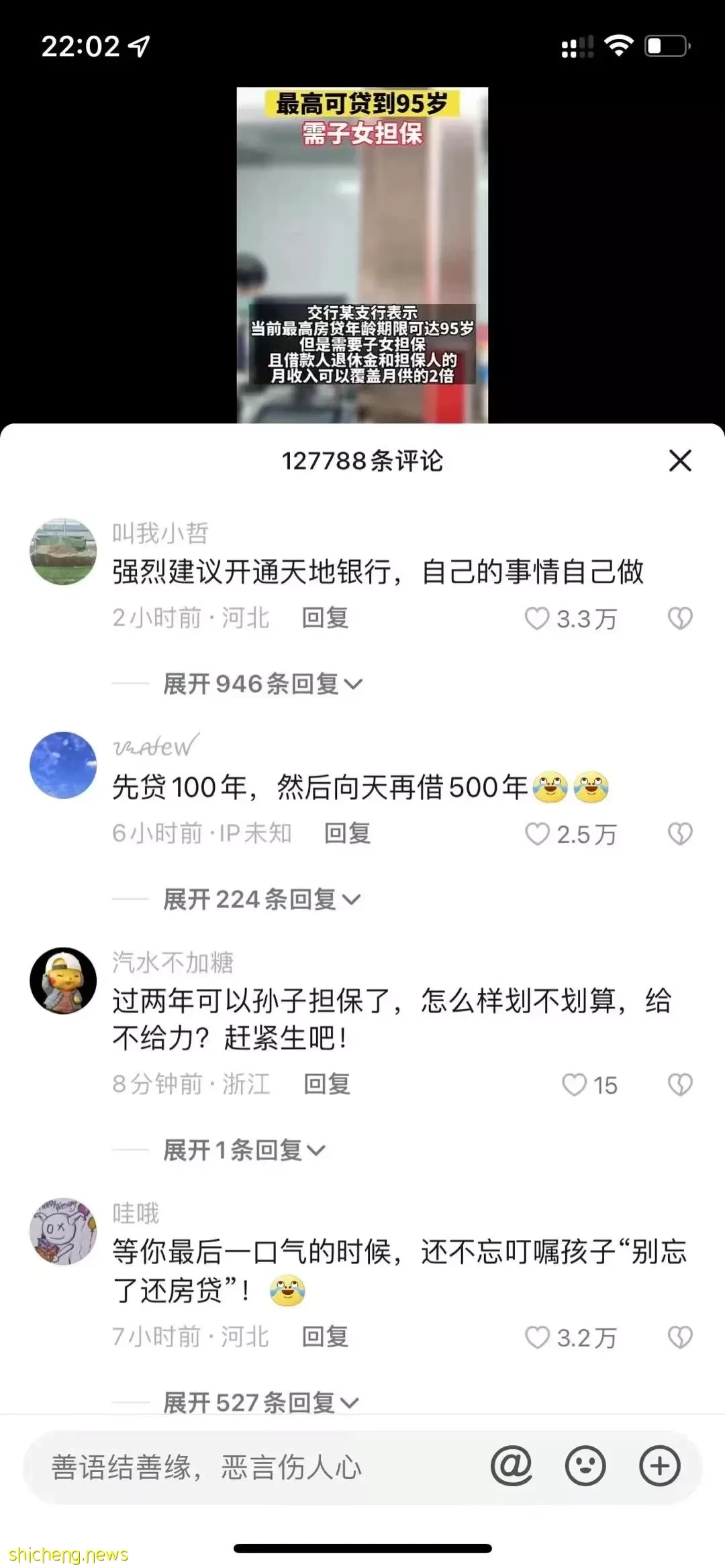The height and width of the screenshot is (1568, 725).
Task: Like 叫我小哲's comment
Action: click(537, 619)
